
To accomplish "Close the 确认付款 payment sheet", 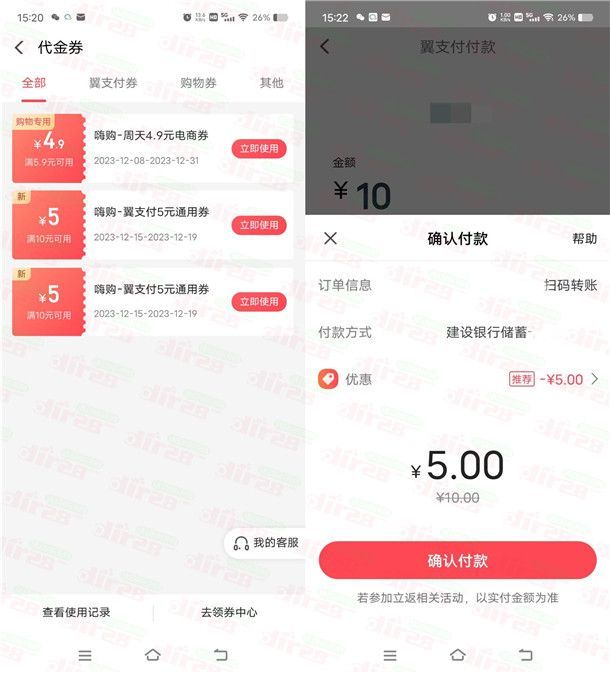I will 331,238.
